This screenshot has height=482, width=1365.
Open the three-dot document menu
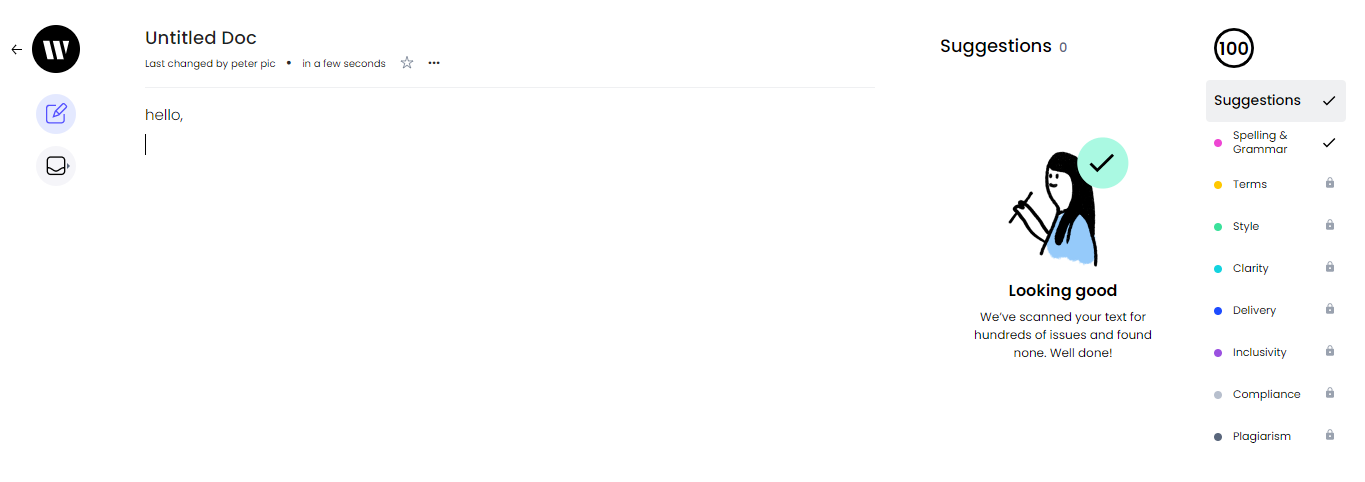[x=434, y=63]
